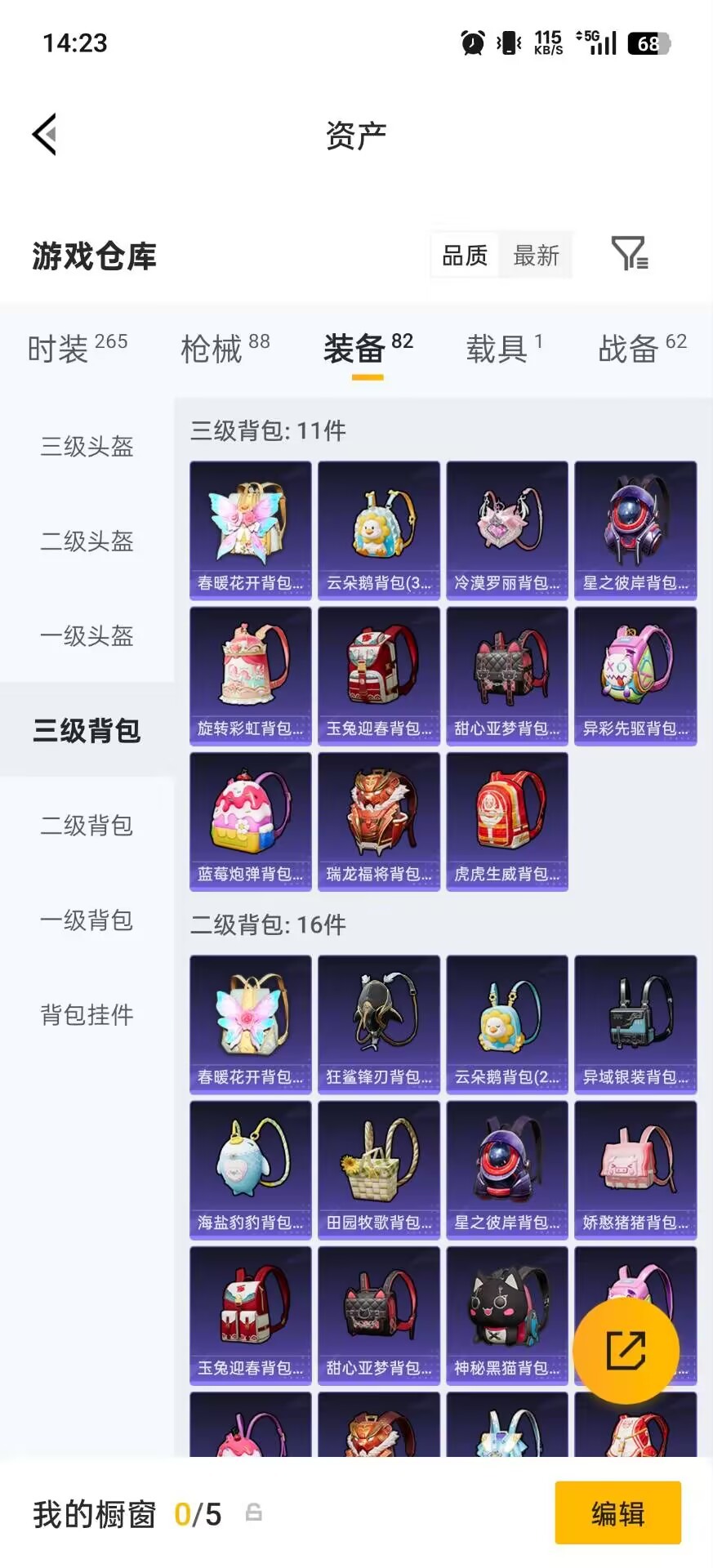Open the filter icon next to 最新
Screen dimensions: 713x1568
pos(629,256)
